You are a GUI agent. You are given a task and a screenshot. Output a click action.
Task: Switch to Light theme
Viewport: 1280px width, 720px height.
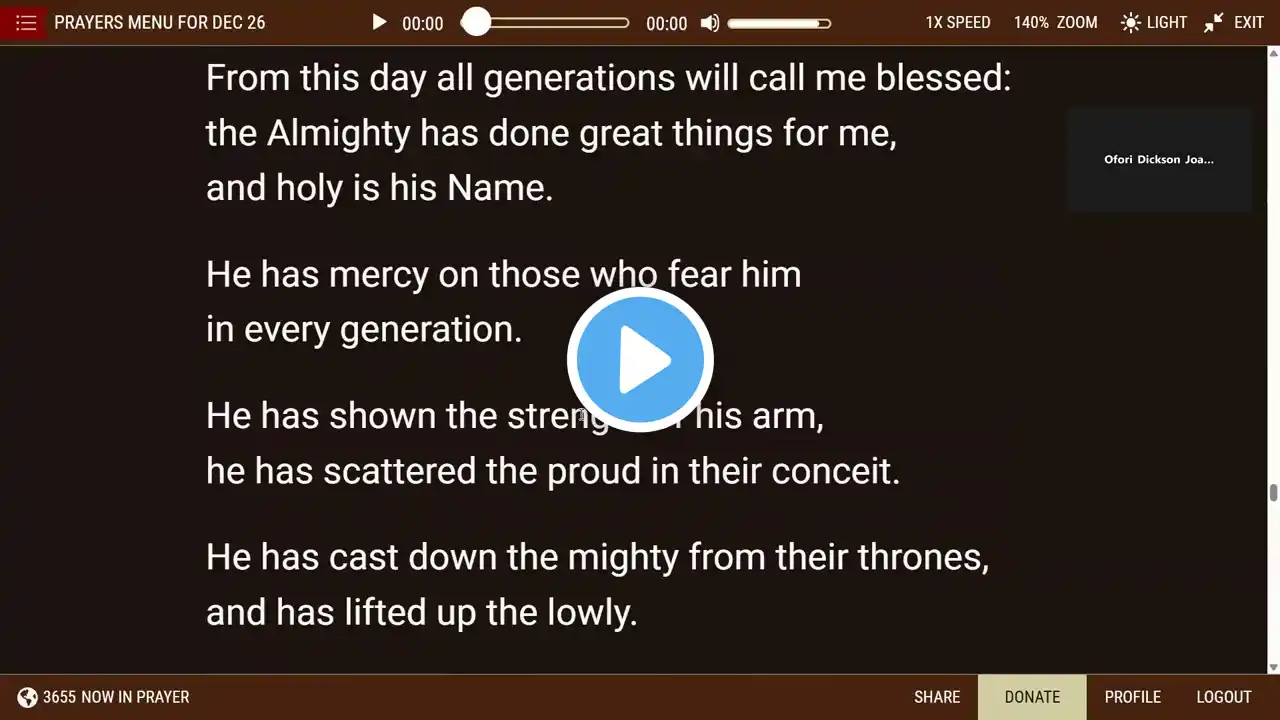coord(1153,22)
